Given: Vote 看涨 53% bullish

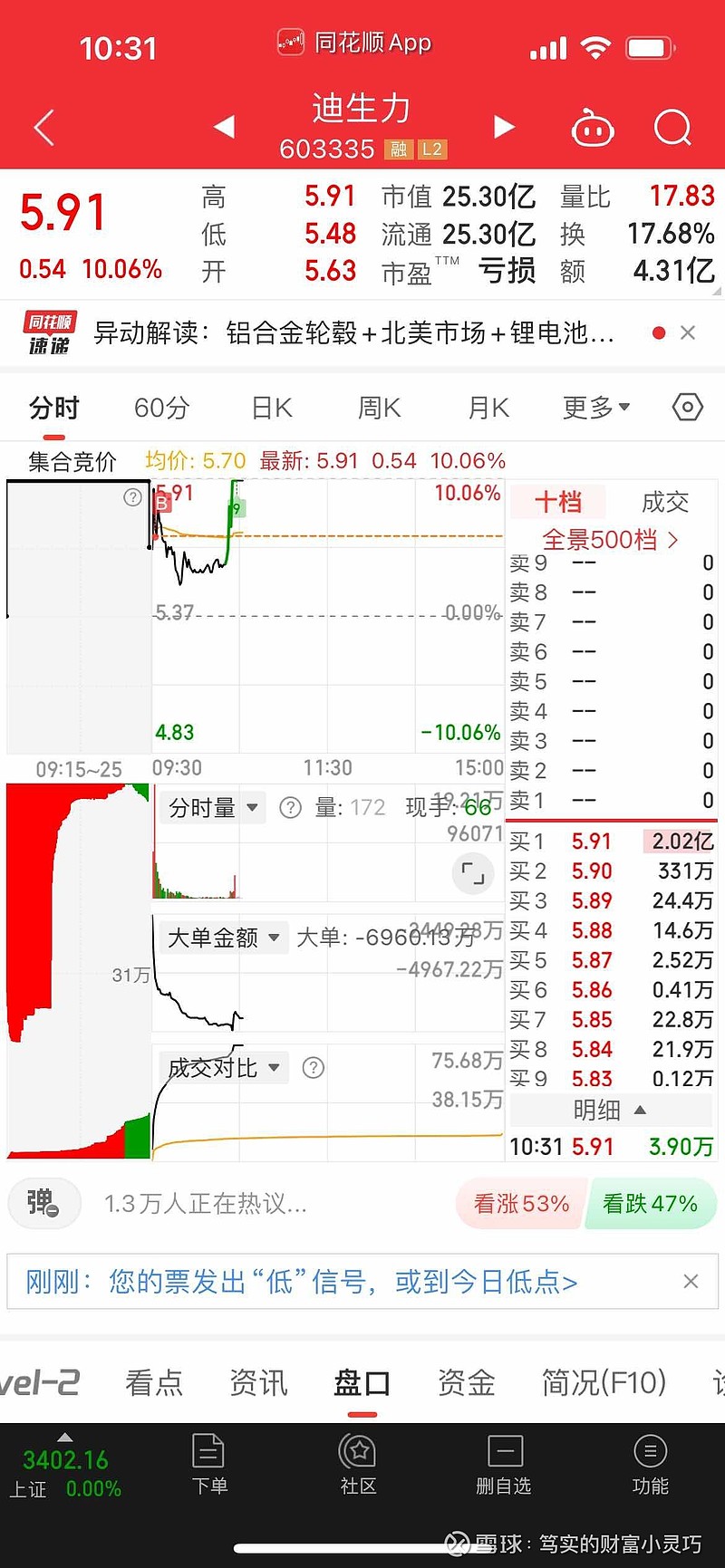Looking at the screenshot, I should tap(521, 1204).
